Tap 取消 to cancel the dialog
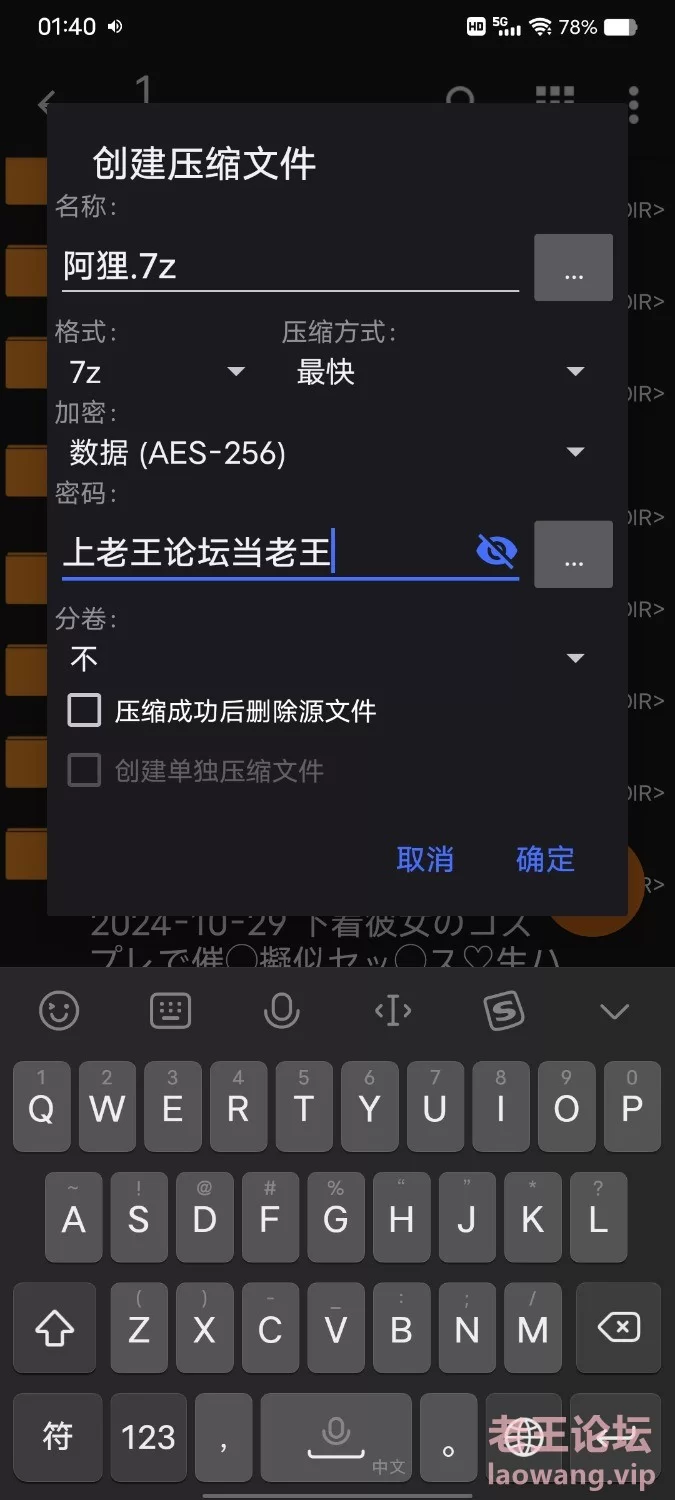This screenshot has width=675, height=1500. point(425,859)
